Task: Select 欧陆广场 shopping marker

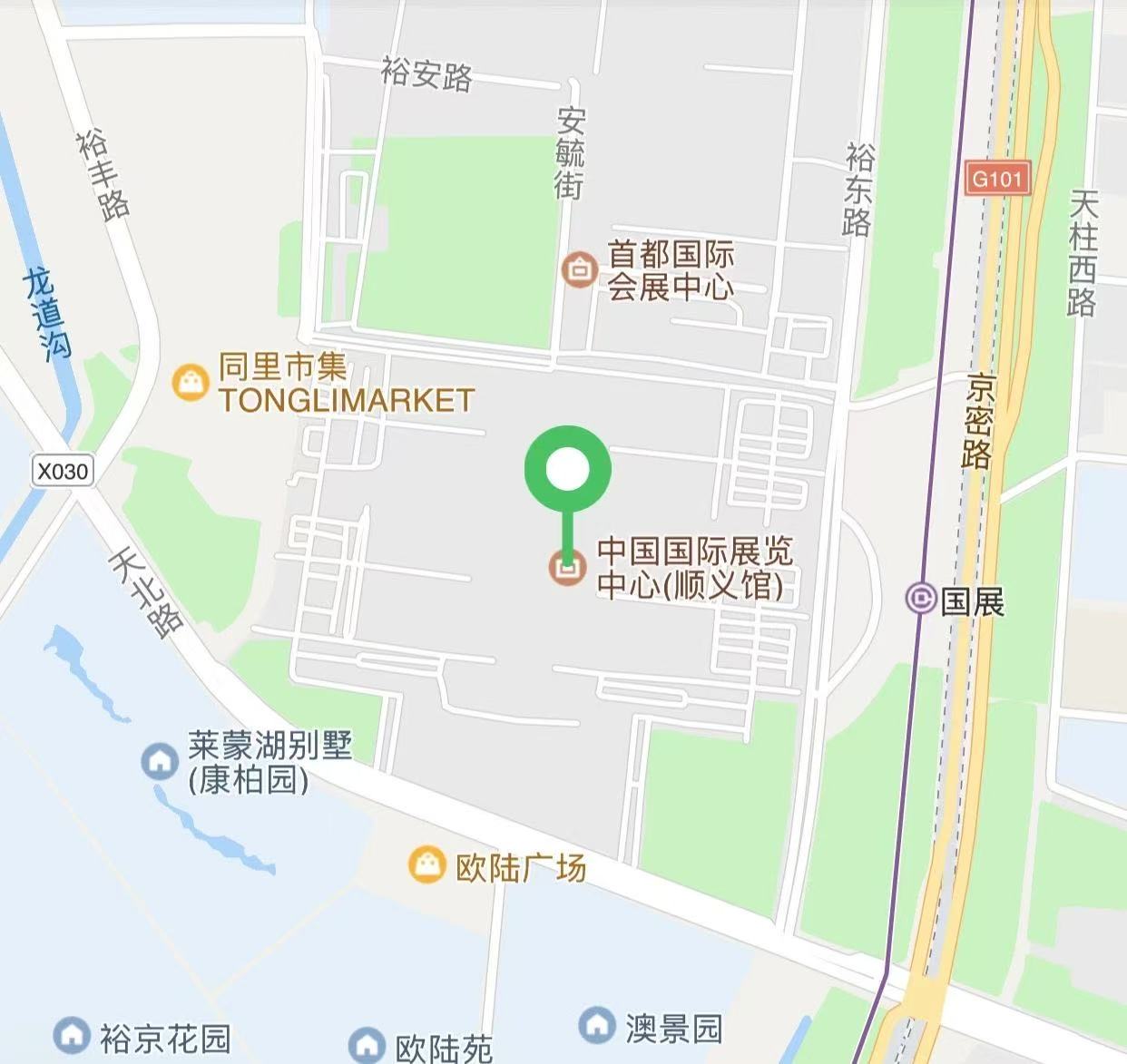Action: pos(426,865)
